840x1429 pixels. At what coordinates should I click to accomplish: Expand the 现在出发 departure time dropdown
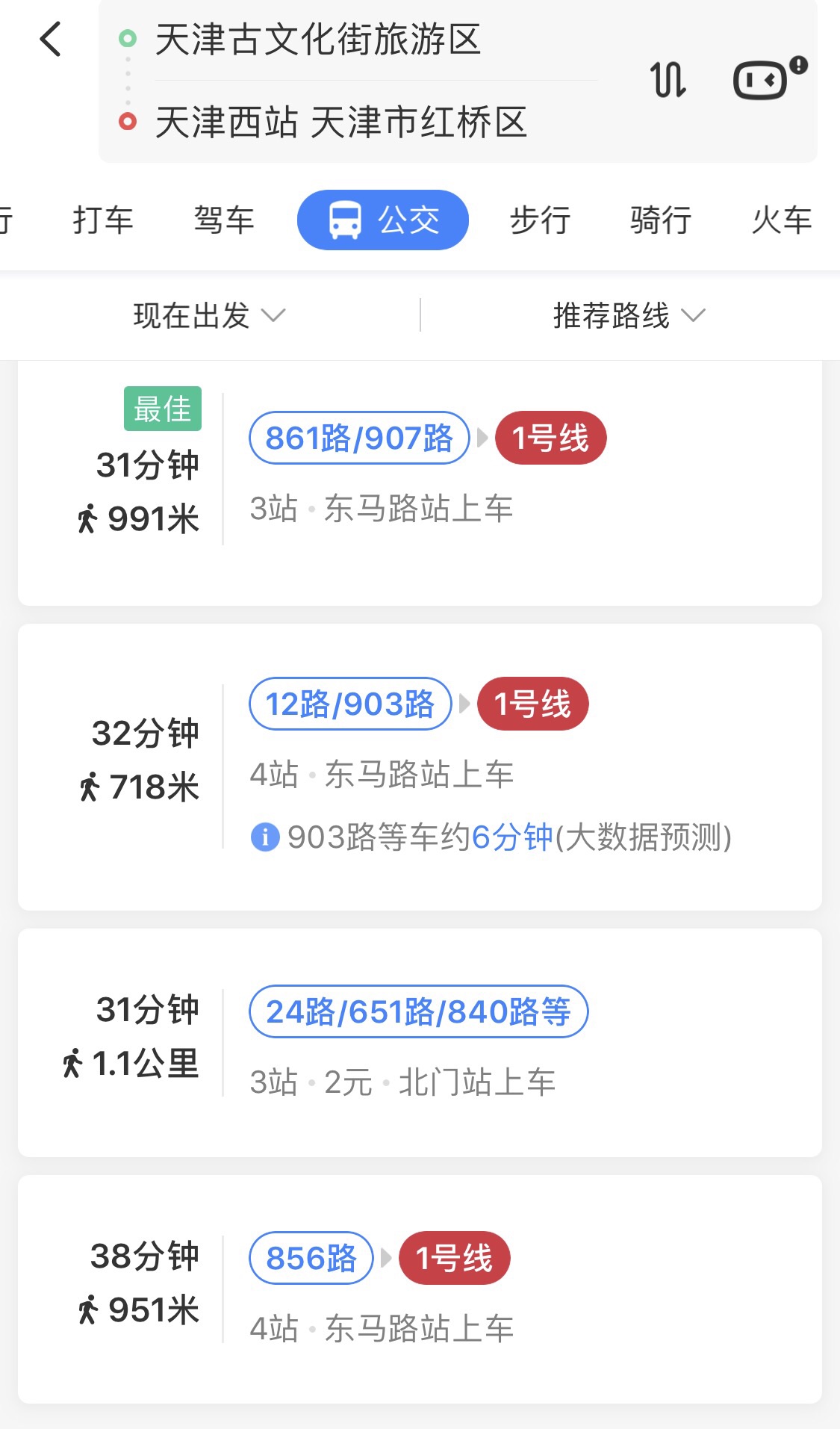(209, 315)
